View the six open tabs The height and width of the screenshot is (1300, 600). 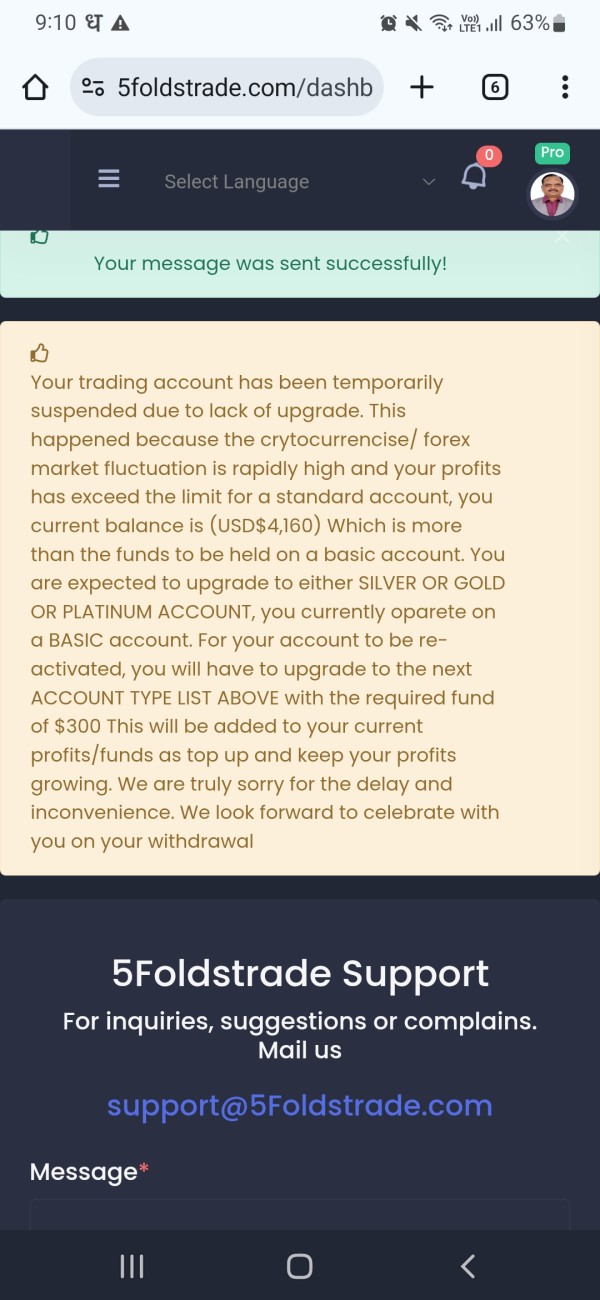[495, 88]
